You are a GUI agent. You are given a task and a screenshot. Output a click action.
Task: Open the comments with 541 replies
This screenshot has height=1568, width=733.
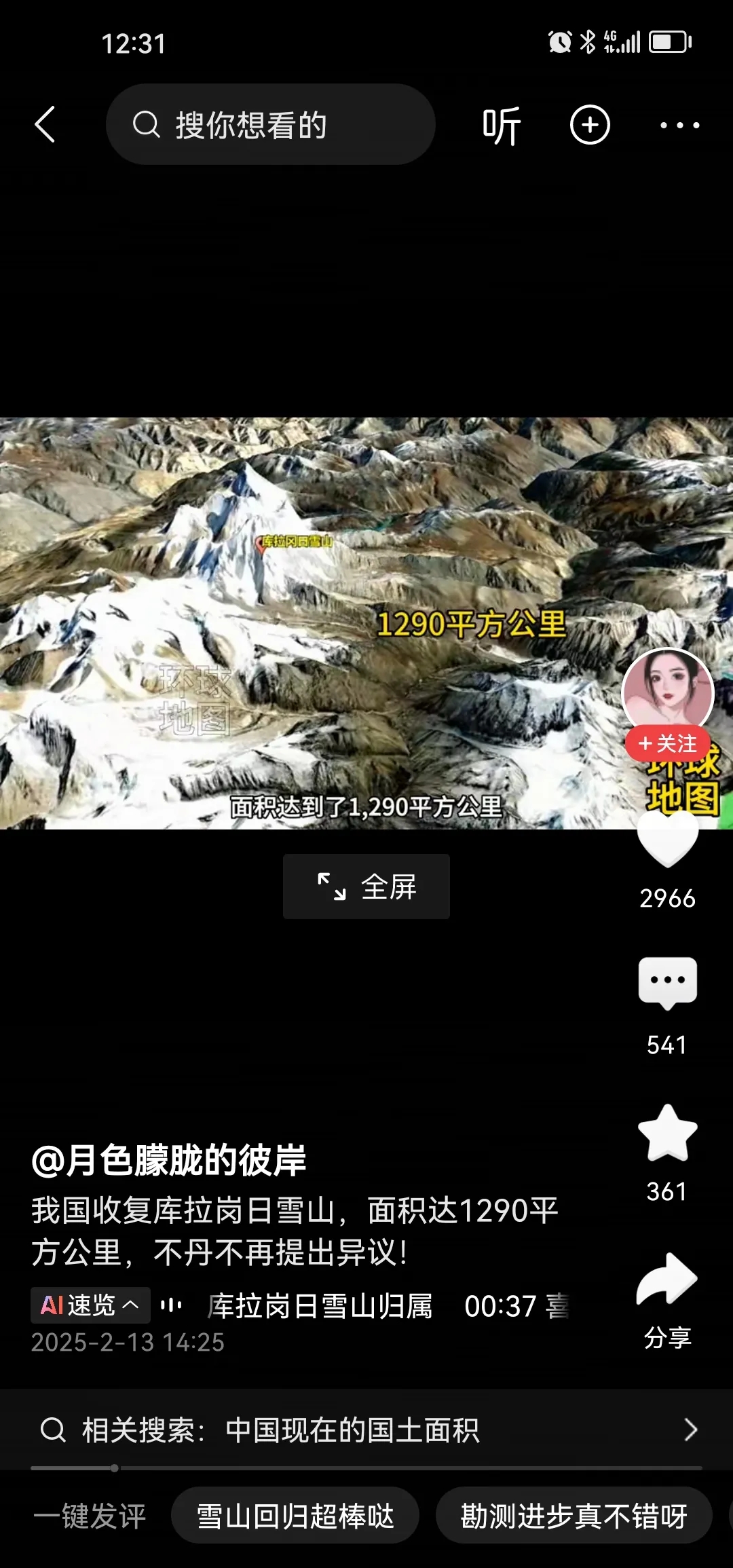click(668, 983)
